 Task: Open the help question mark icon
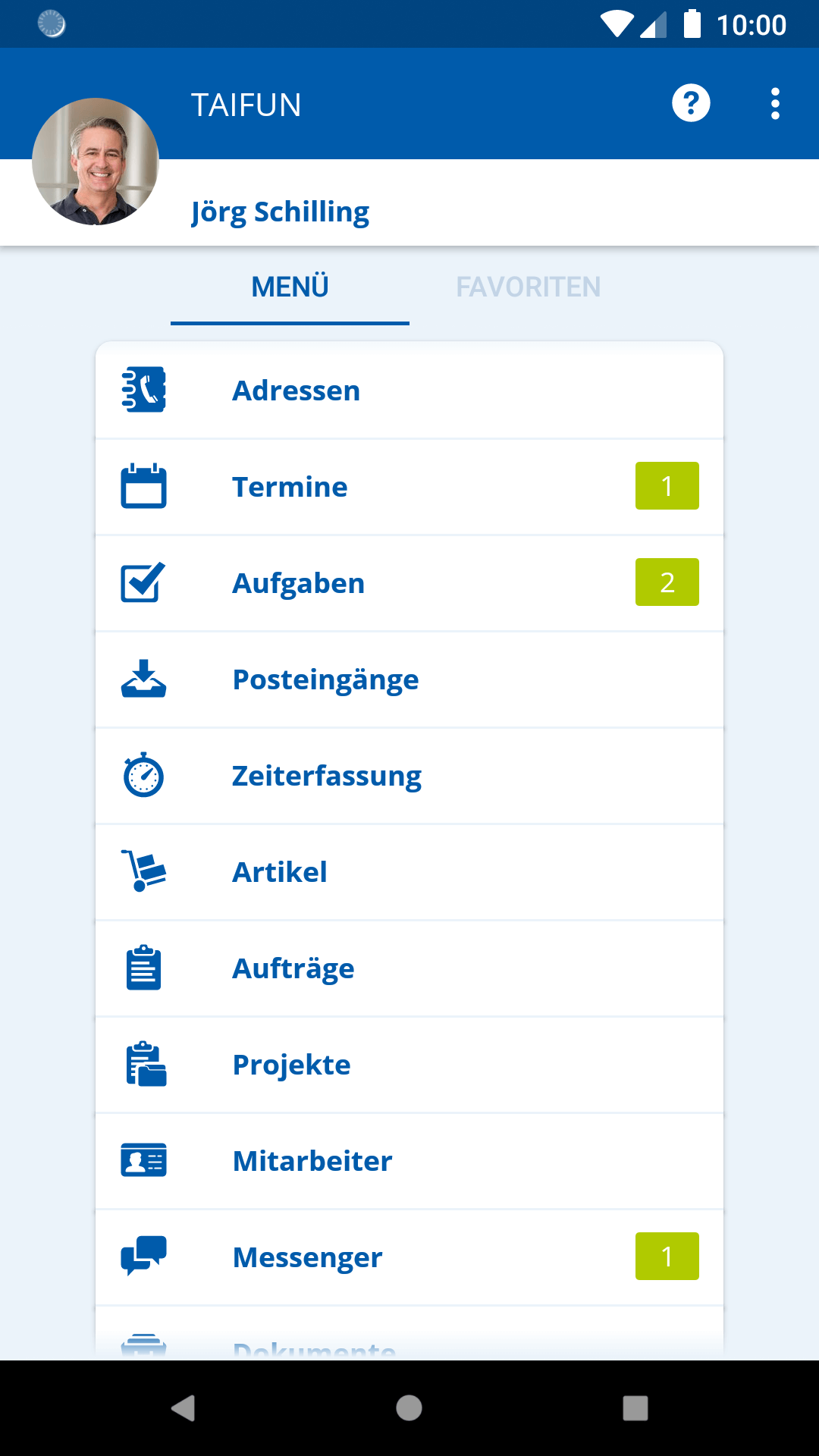click(691, 103)
